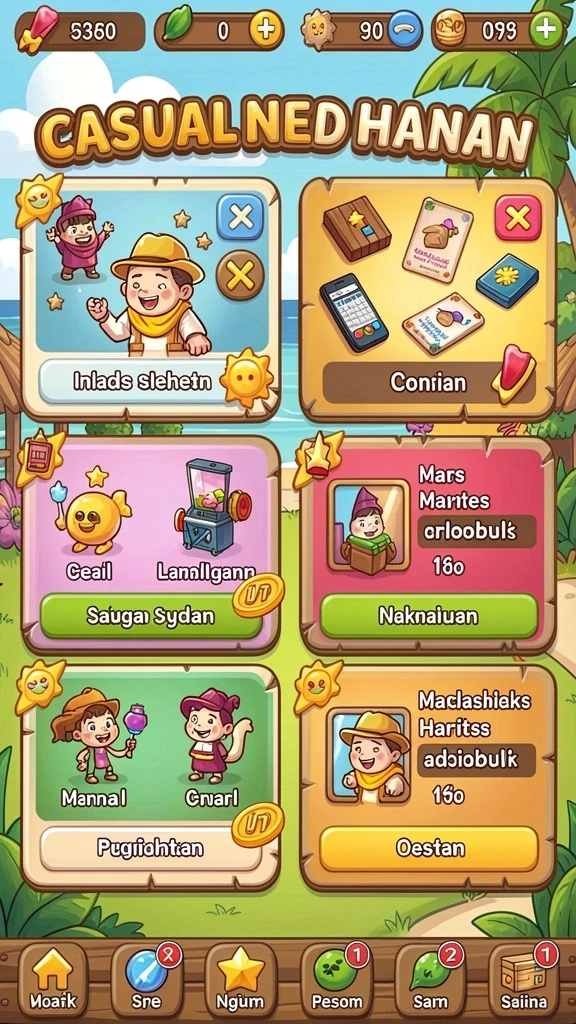Tap the yellow Oestan button
This screenshot has width=576, height=1024.
click(428, 848)
